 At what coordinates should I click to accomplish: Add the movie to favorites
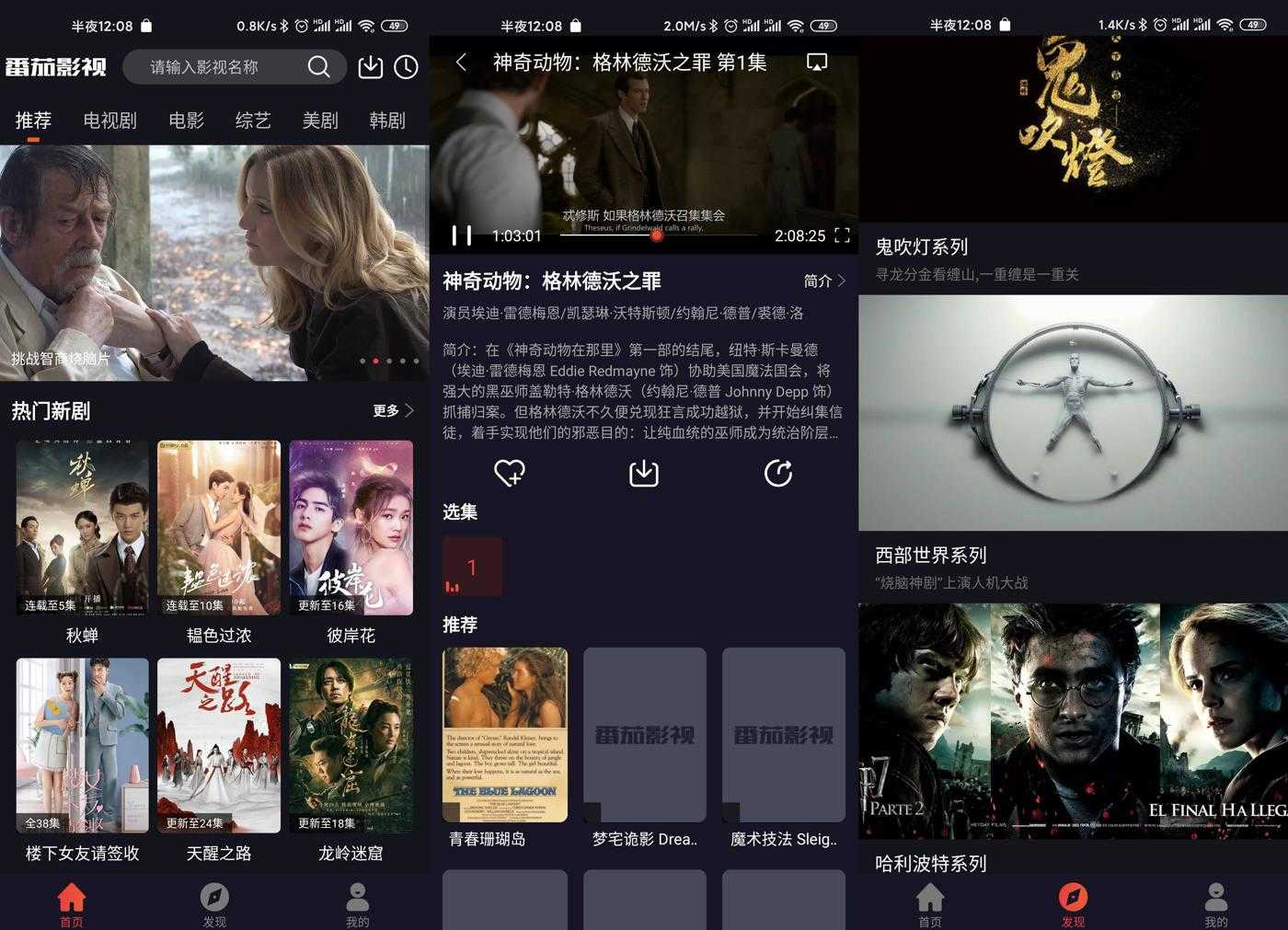click(509, 473)
